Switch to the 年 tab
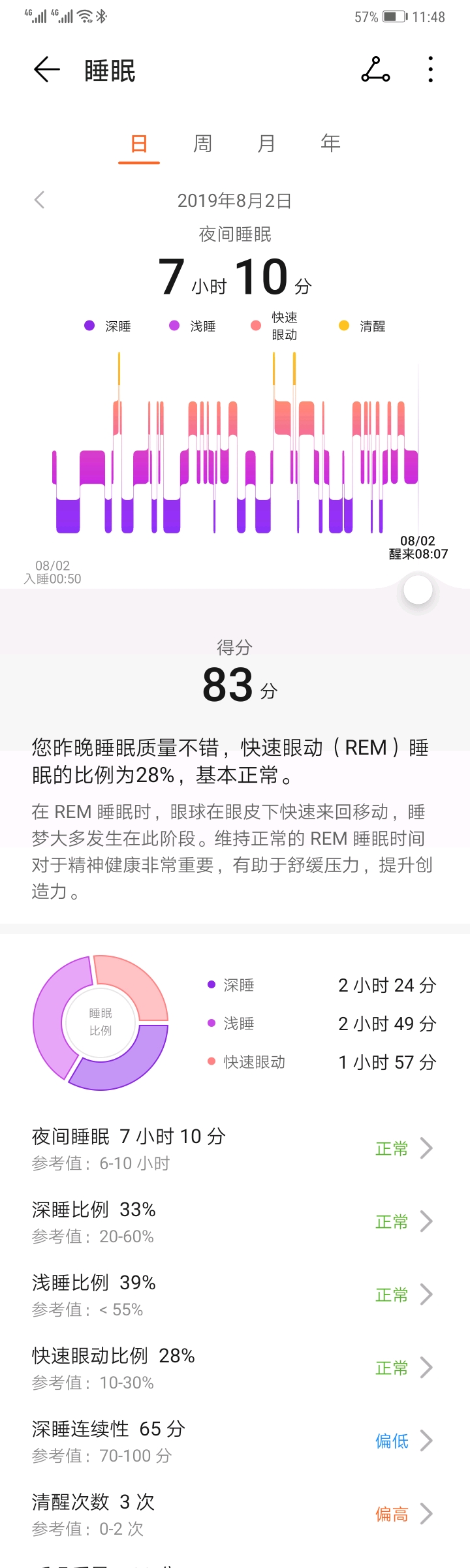The height and width of the screenshot is (1568, 470). pos(331,144)
